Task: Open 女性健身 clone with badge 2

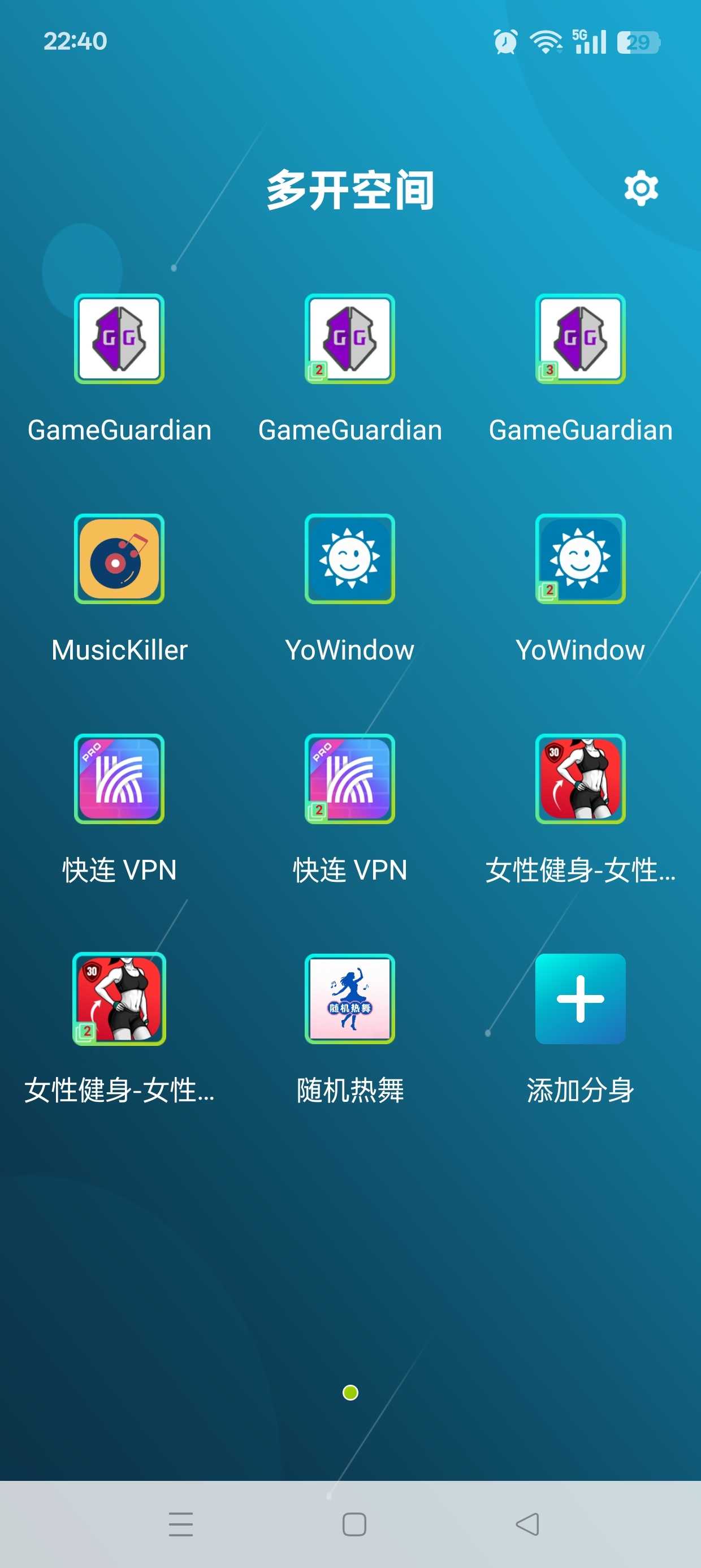Action: 119,999
